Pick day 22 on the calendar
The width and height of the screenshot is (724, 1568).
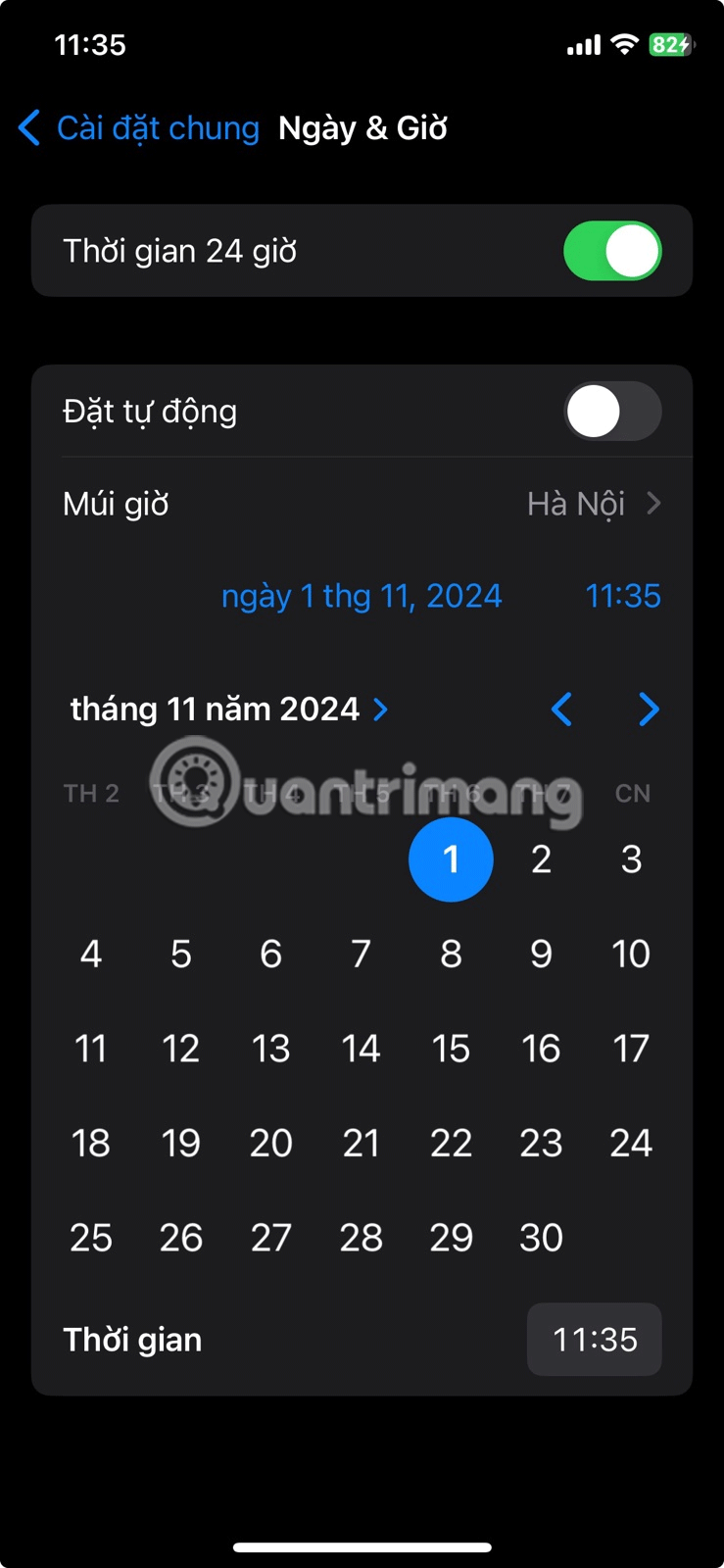(451, 1144)
